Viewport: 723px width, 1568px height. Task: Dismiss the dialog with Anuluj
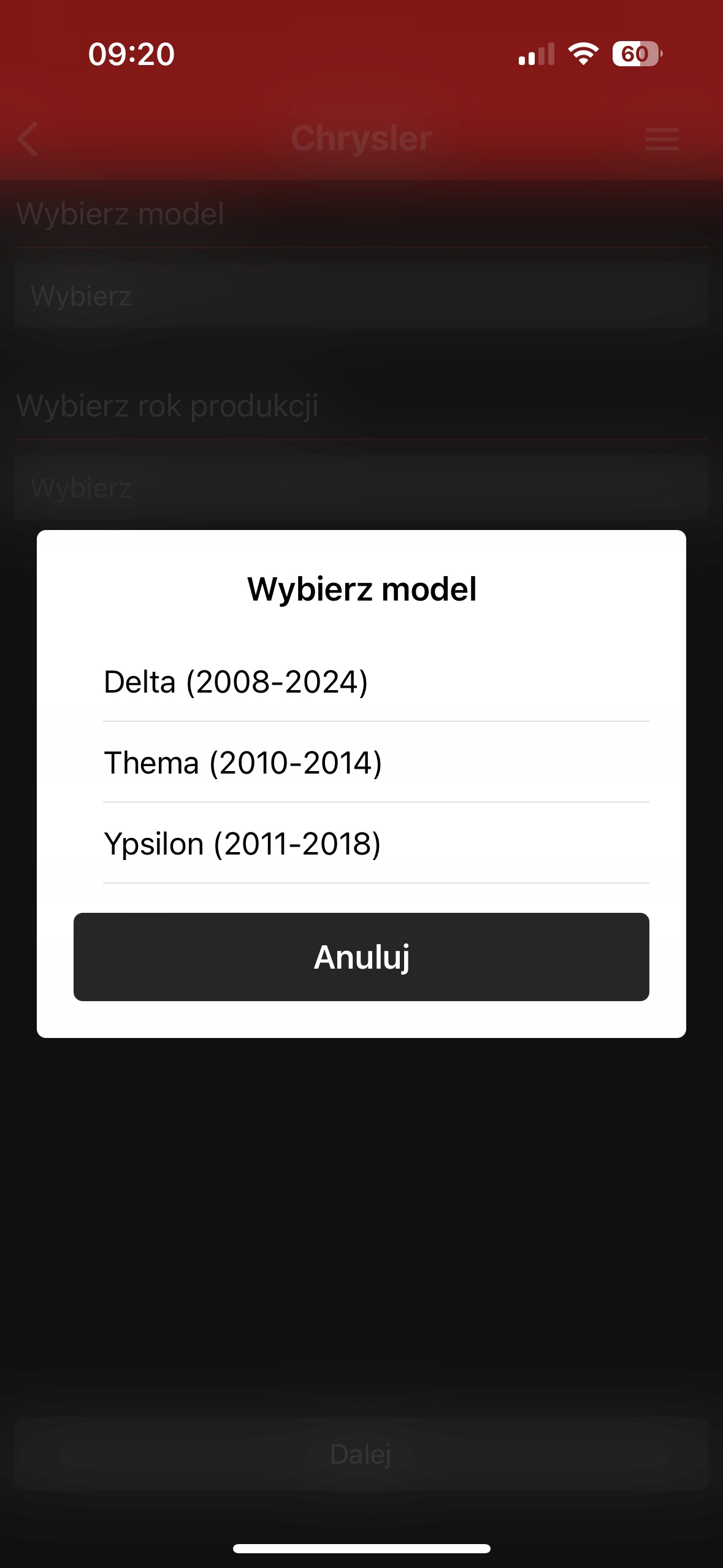[x=361, y=956]
